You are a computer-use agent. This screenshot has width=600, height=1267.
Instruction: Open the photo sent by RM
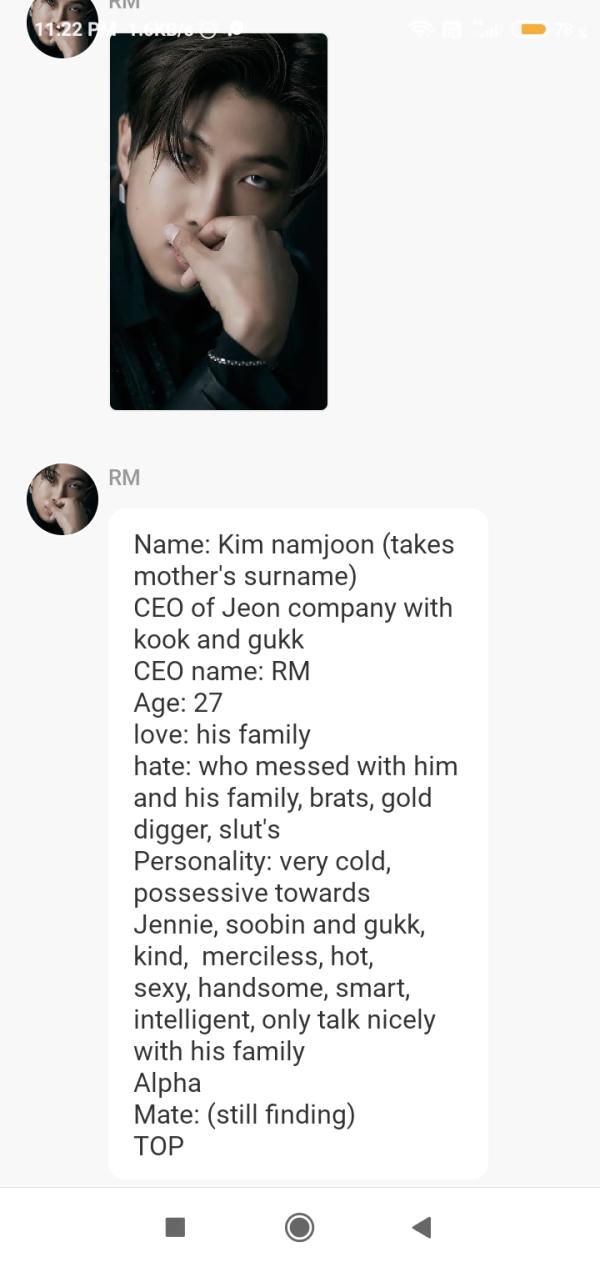218,221
